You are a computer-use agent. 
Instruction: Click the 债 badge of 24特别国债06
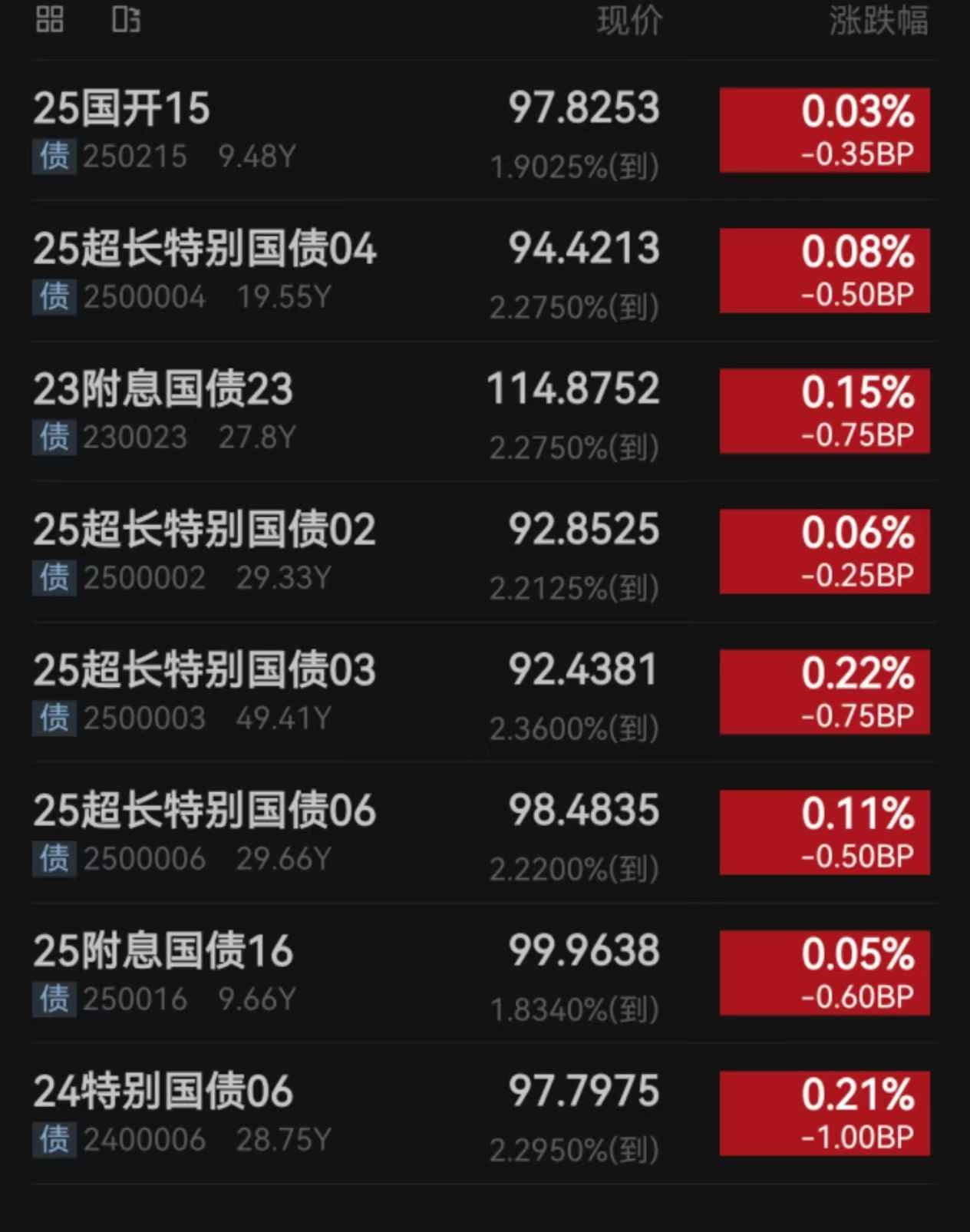[x=54, y=1140]
